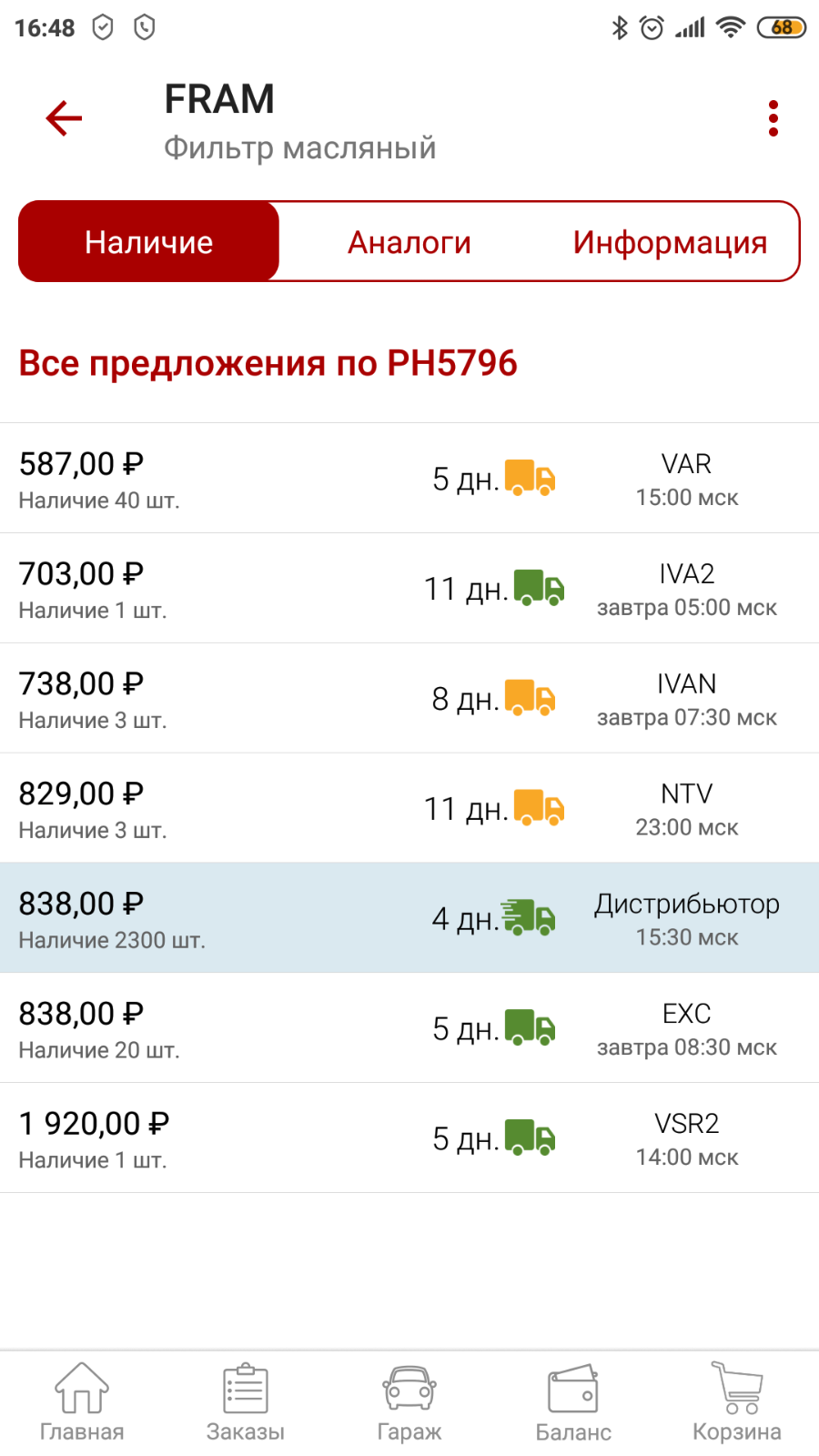Open the Баланс tab
This screenshot has height=1456, width=819.
573,1402
